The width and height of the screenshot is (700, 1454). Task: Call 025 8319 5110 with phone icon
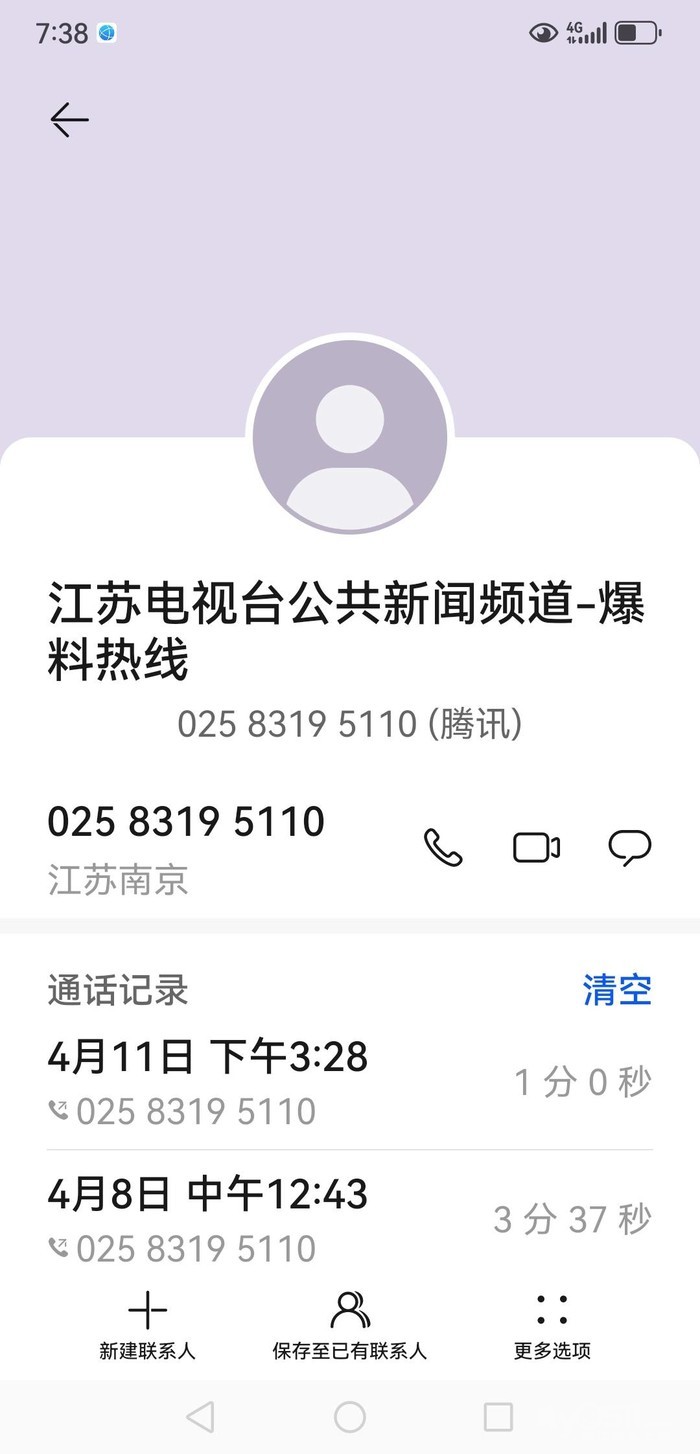coord(443,847)
